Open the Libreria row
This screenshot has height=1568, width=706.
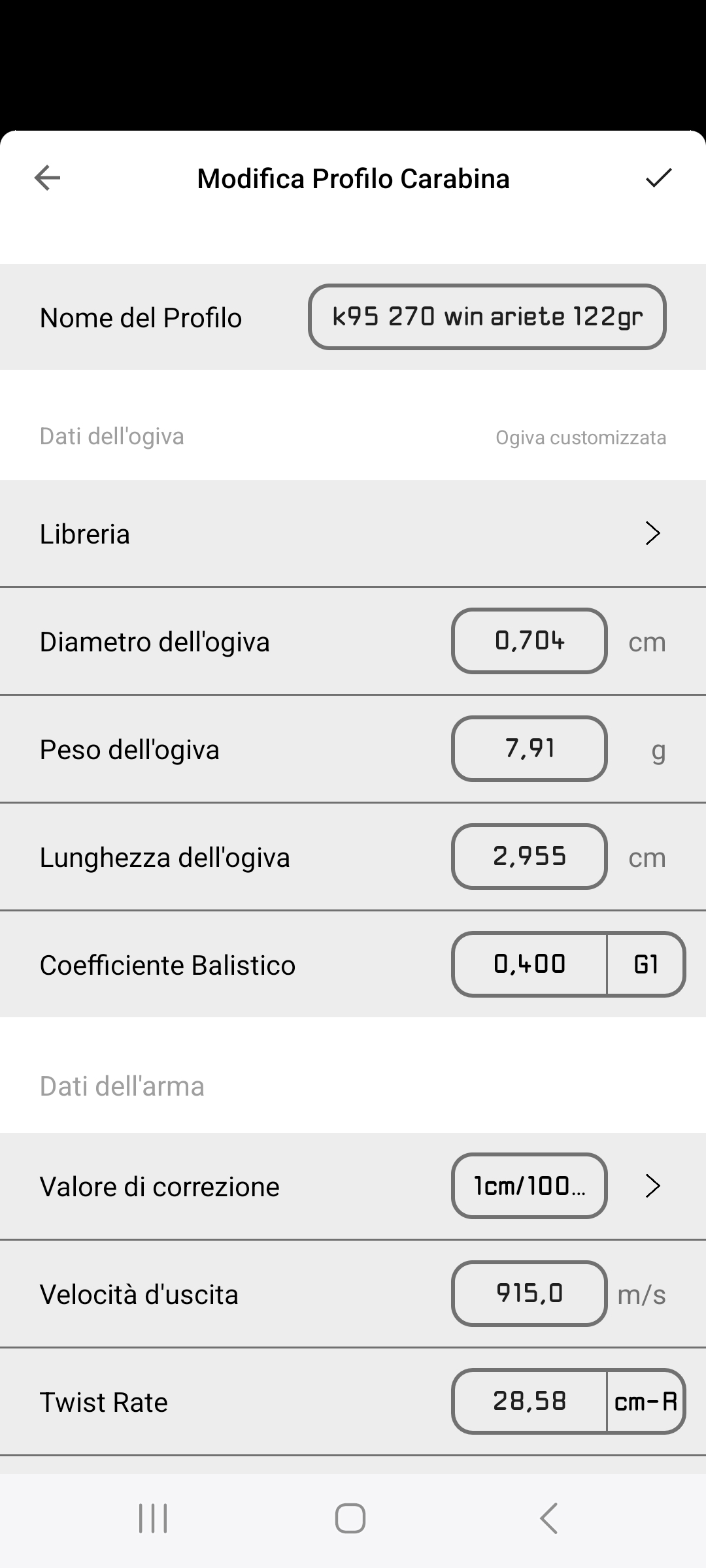[x=353, y=534]
